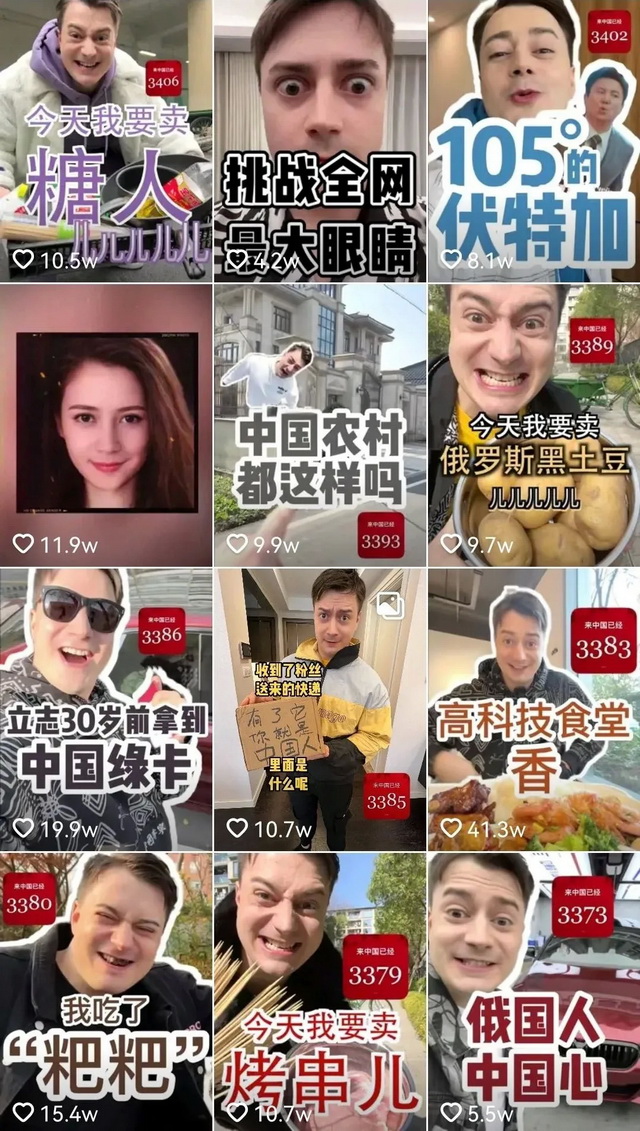Open the 我吃了粑粑 video
The width and height of the screenshot is (640, 1131).
tap(105, 990)
